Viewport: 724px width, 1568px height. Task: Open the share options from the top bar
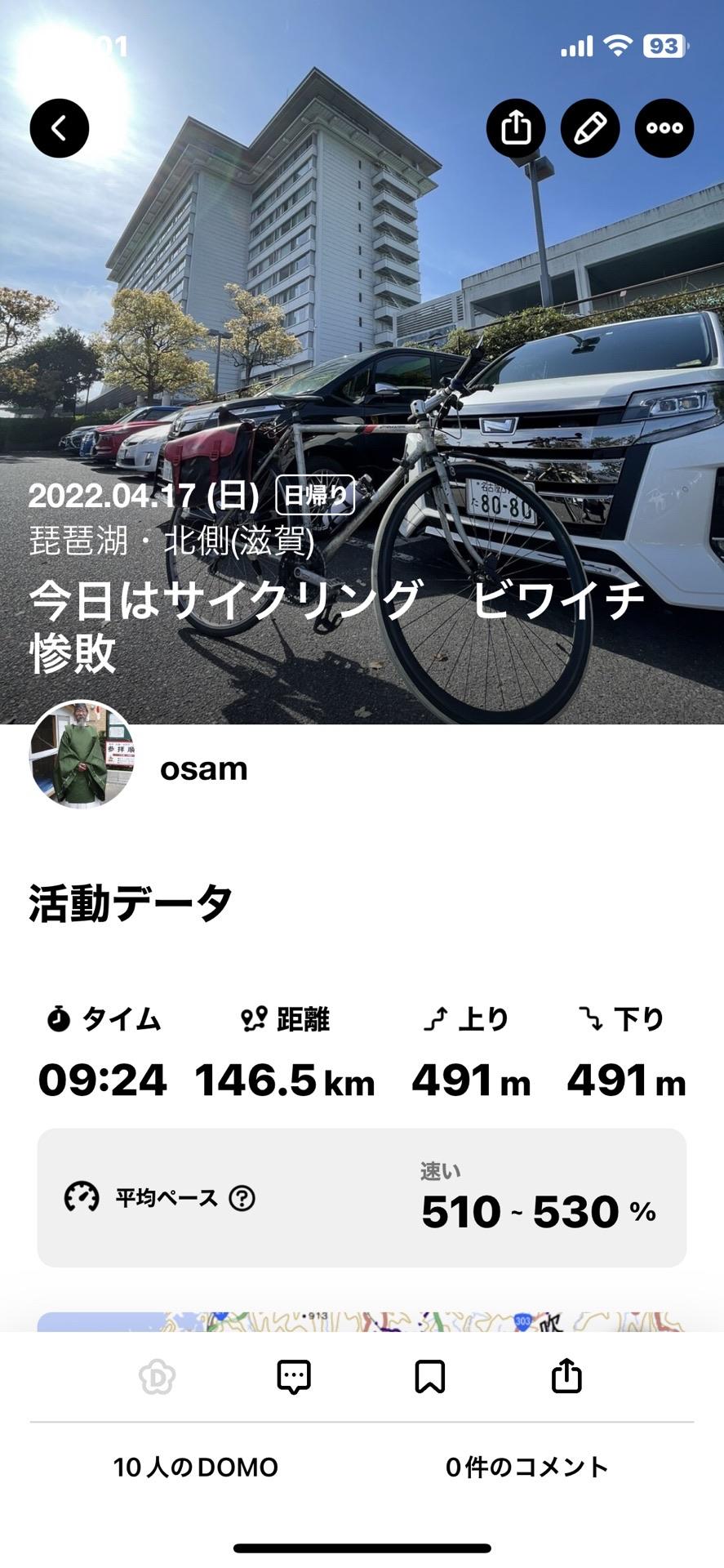pyautogui.click(x=515, y=127)
